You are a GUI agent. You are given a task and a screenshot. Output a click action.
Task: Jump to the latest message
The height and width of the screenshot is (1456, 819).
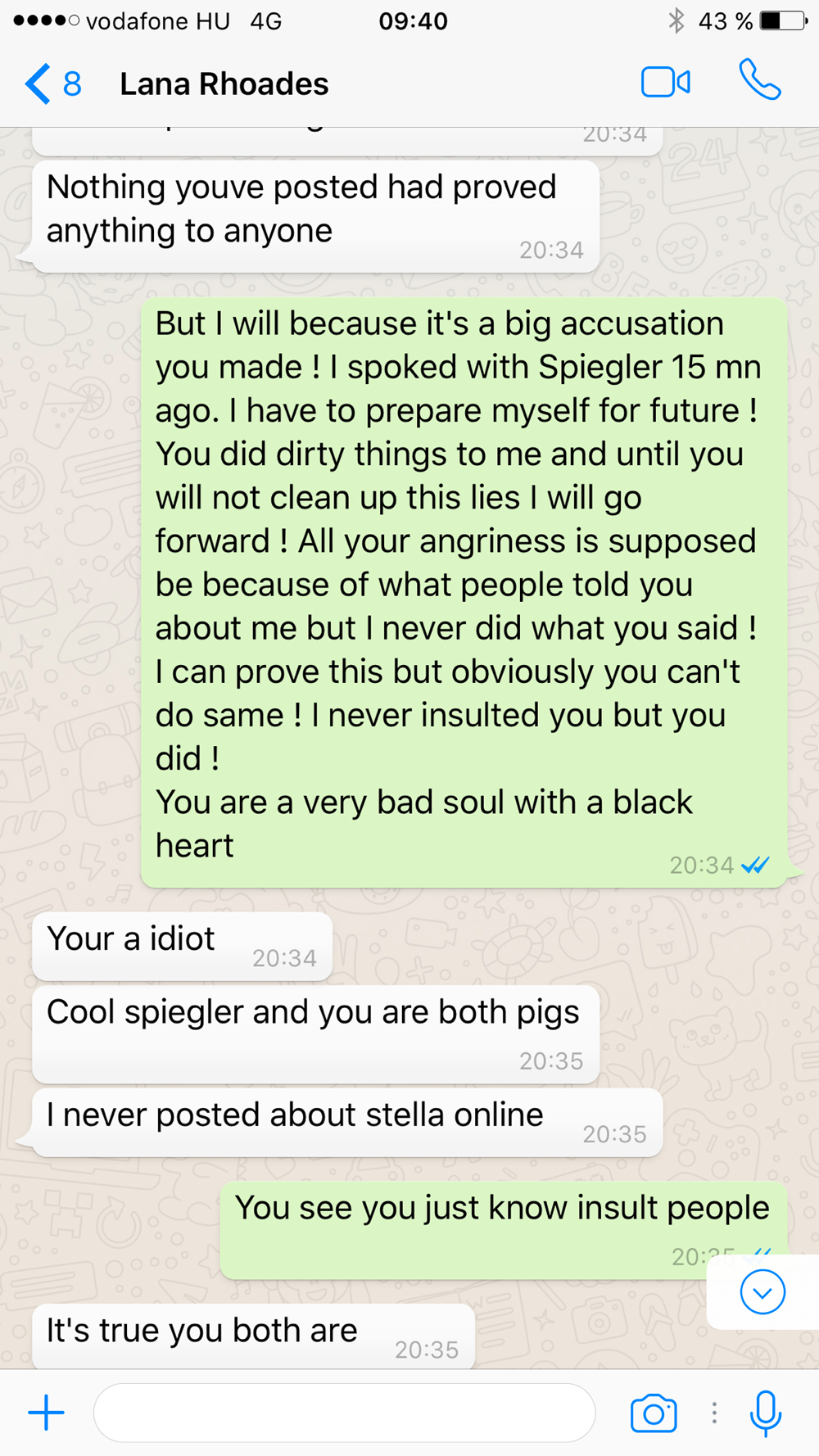pos(762,1292)
